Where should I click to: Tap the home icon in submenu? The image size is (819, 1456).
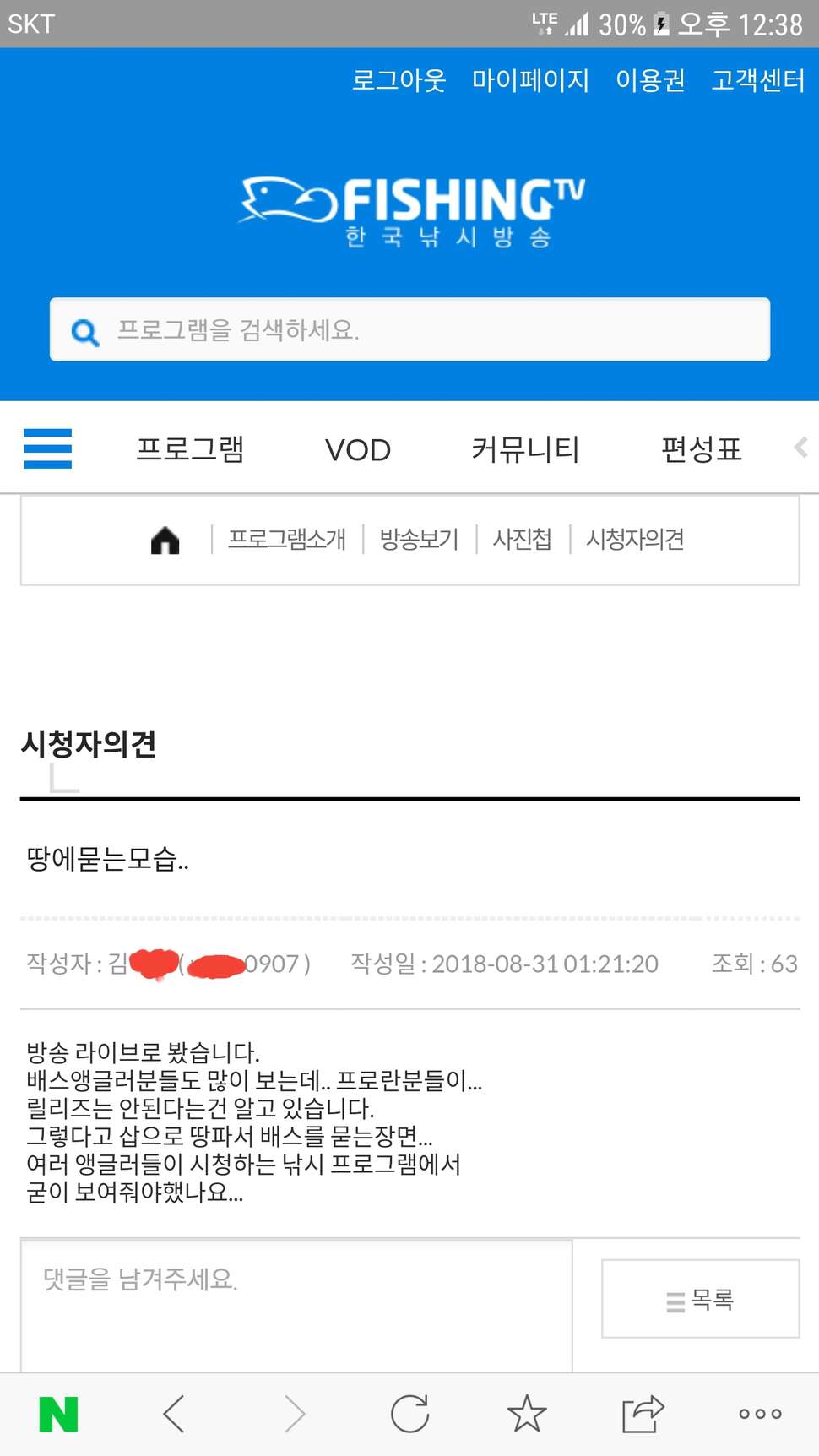pos(165,540)
